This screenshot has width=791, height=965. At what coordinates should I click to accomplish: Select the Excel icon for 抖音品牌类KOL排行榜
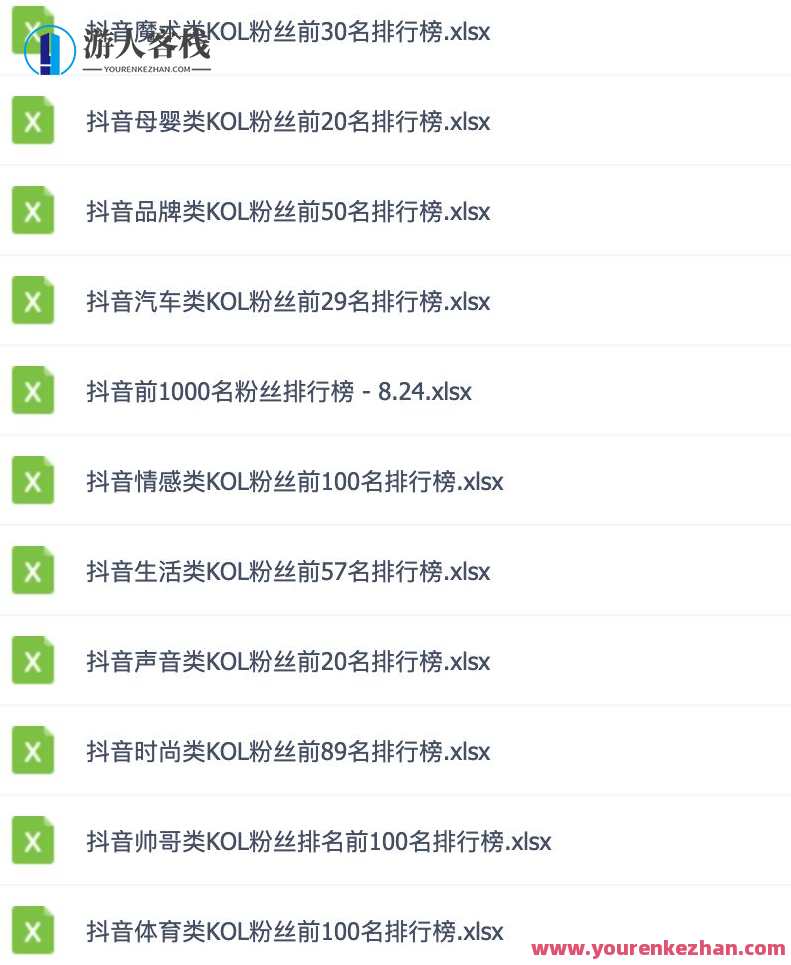point(32,212)
